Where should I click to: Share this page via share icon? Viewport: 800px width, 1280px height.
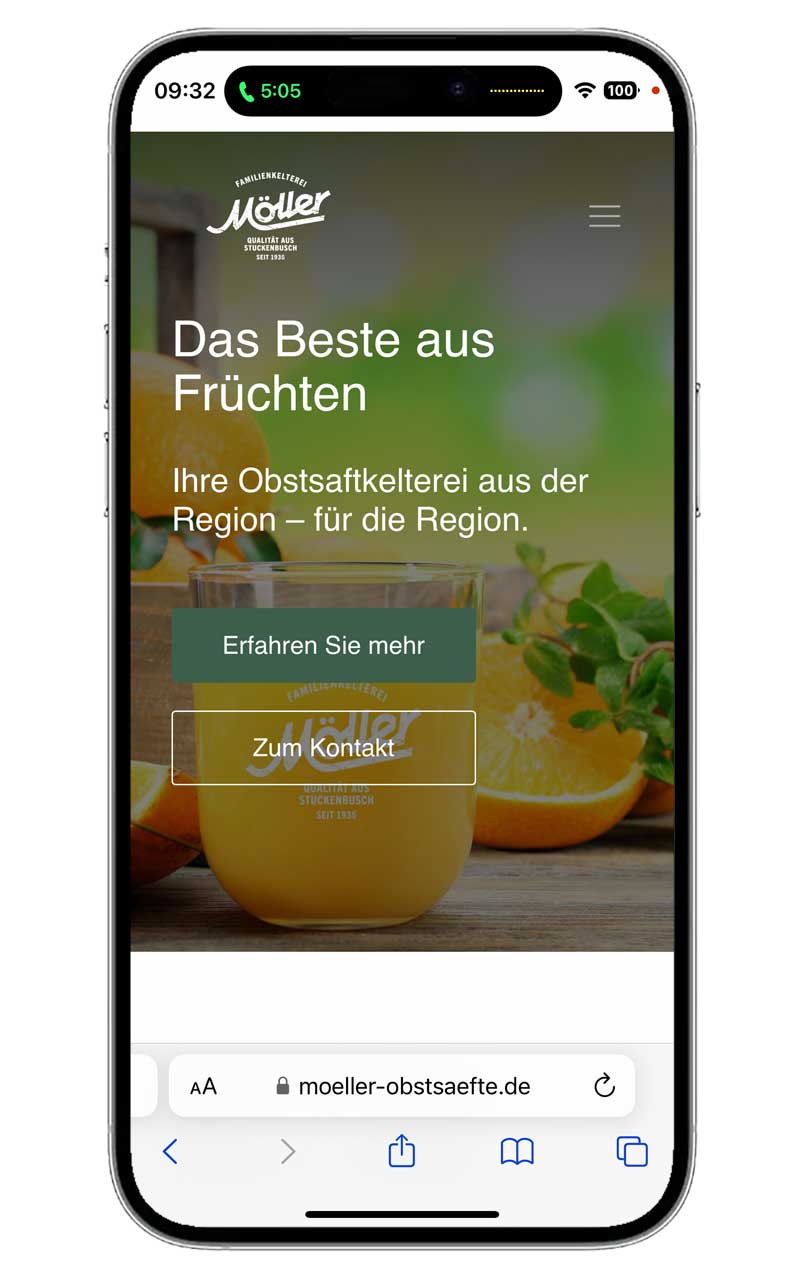tap(401, 1150)
